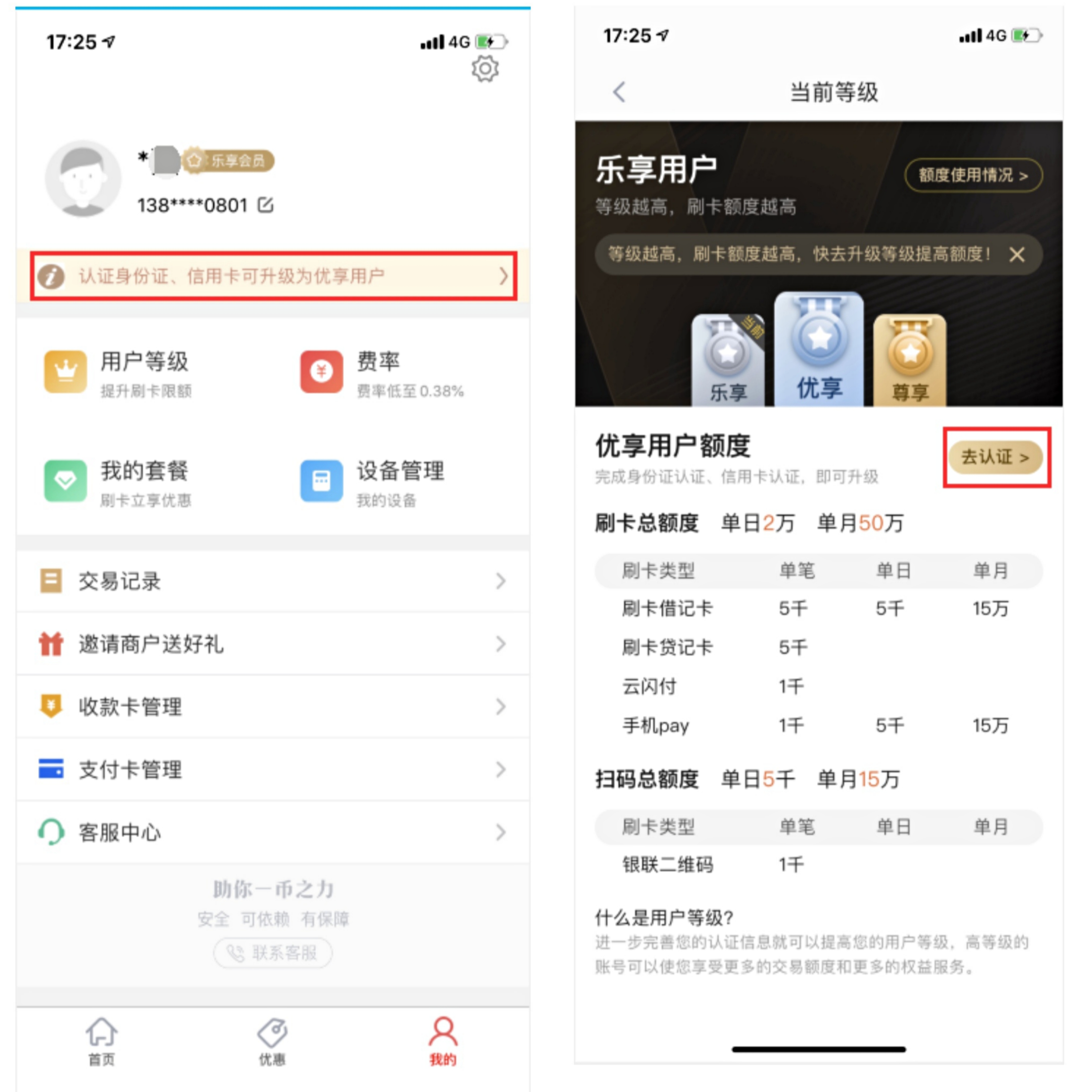Open 设备管理 device management
Screen dimensions: 1092x1092
click(x=373, y=482)
